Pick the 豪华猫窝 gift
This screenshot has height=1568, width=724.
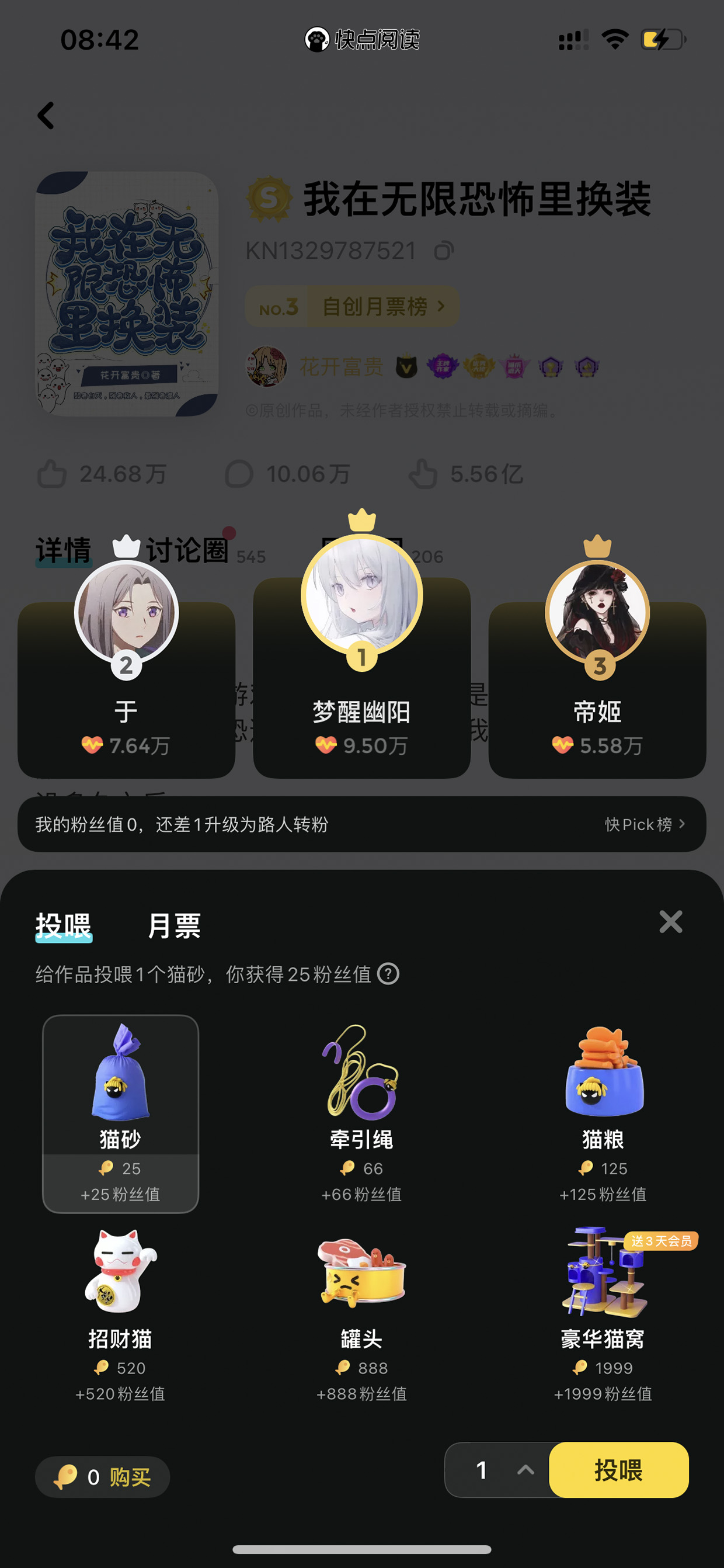603,1316
